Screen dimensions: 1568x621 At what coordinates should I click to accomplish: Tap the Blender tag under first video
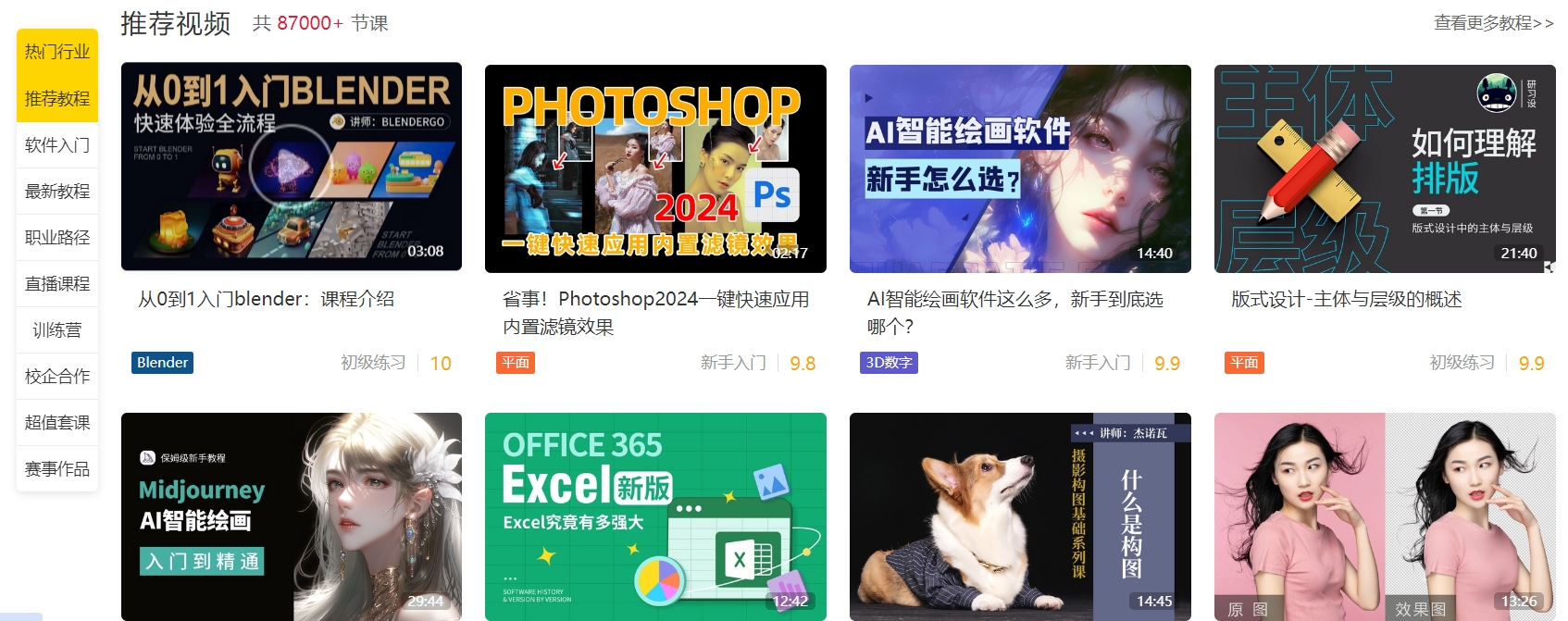click(162, 363)
